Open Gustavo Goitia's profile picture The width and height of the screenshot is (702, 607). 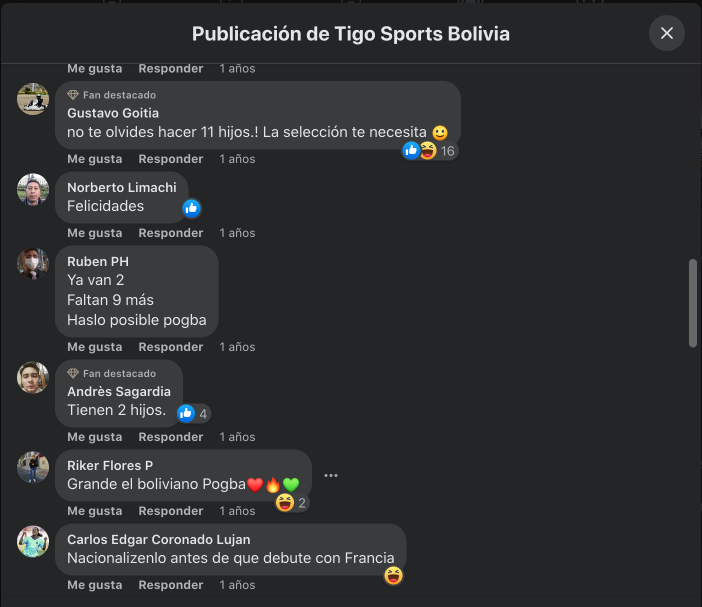(33, 99)
